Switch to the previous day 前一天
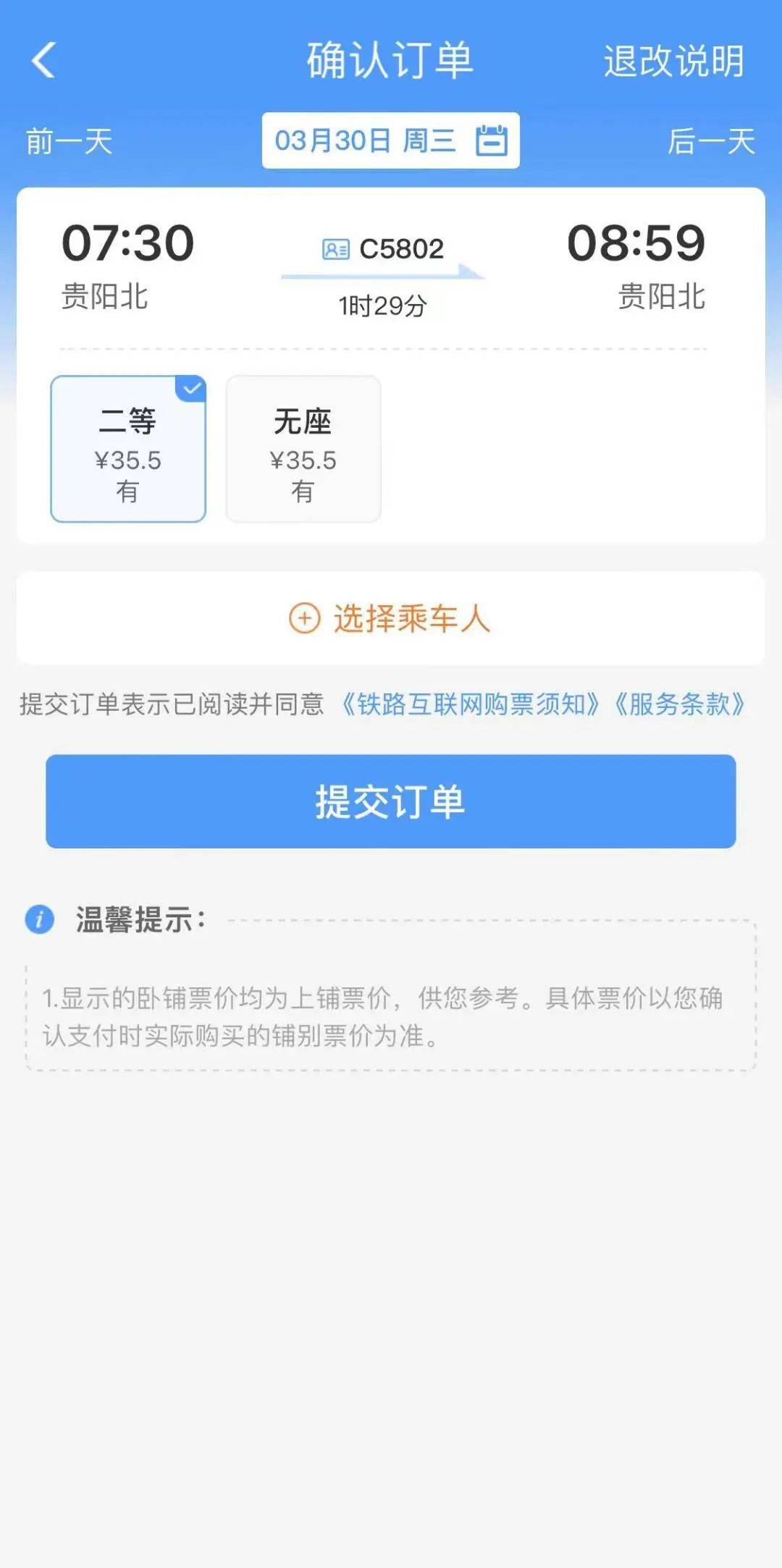782x1568 pixels. (x=69, y=141)
